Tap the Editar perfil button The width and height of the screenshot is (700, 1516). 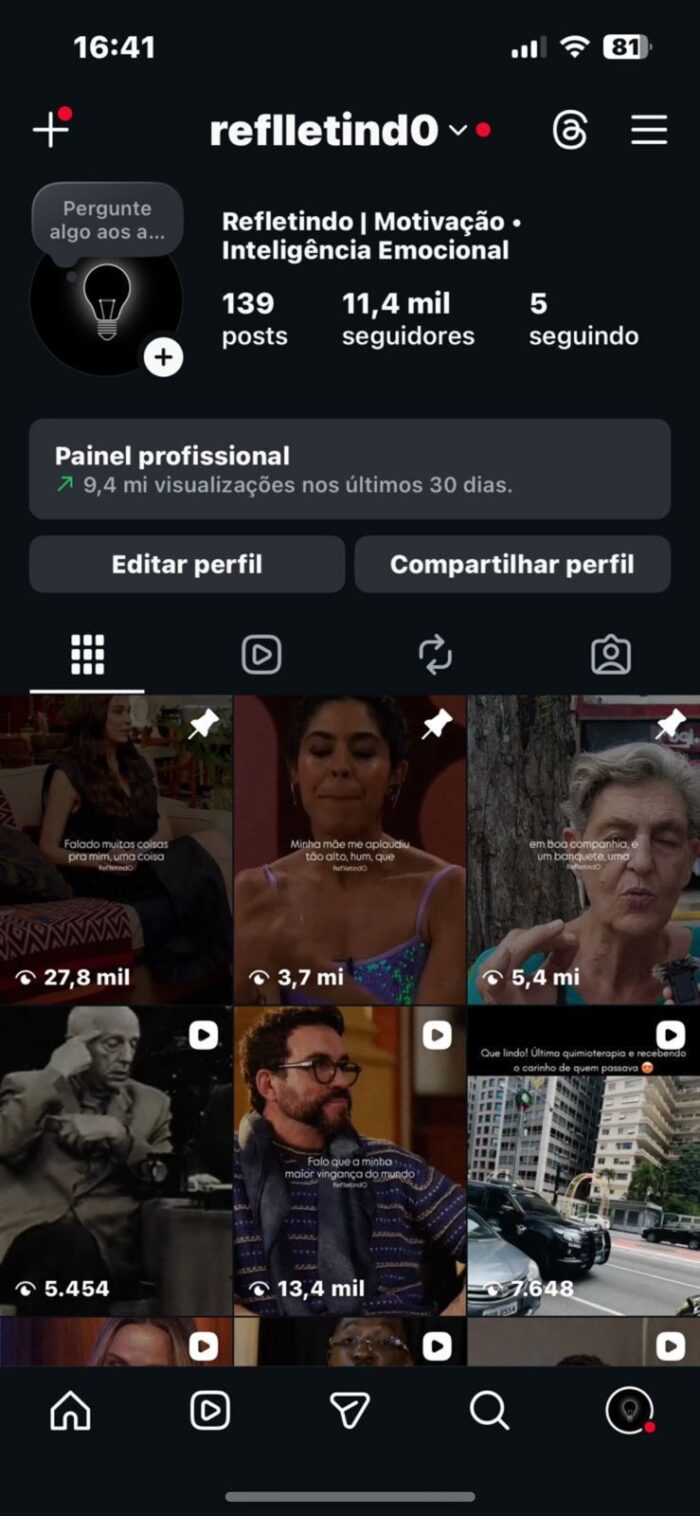coord(187,564)
